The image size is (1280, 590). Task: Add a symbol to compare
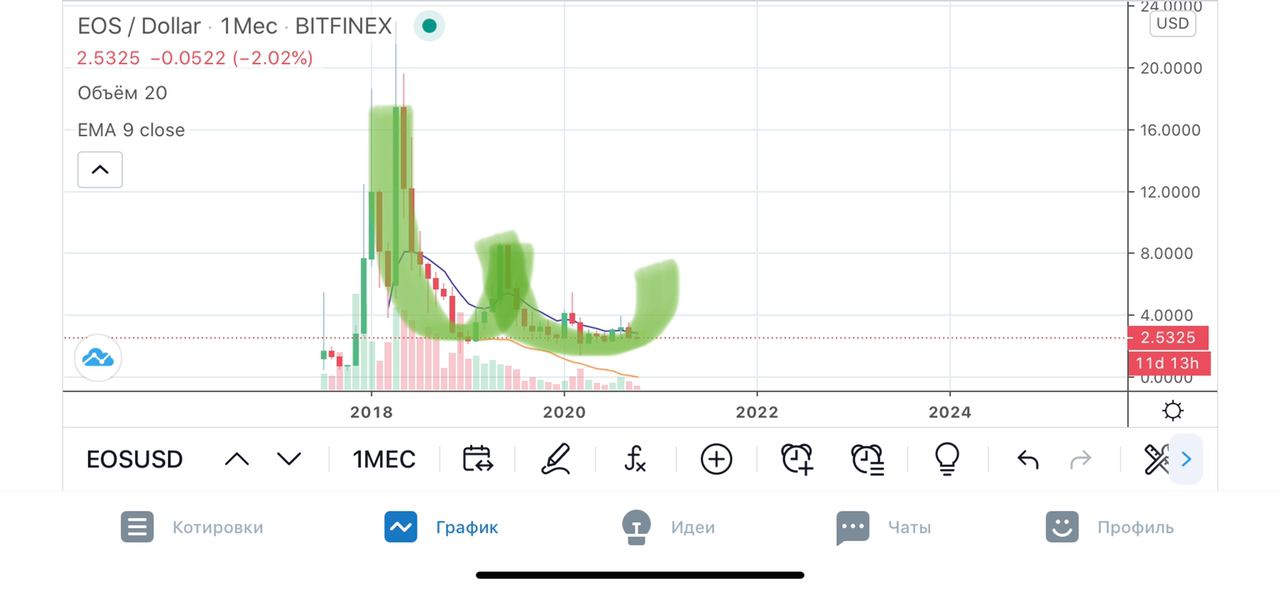click(716, 459)
